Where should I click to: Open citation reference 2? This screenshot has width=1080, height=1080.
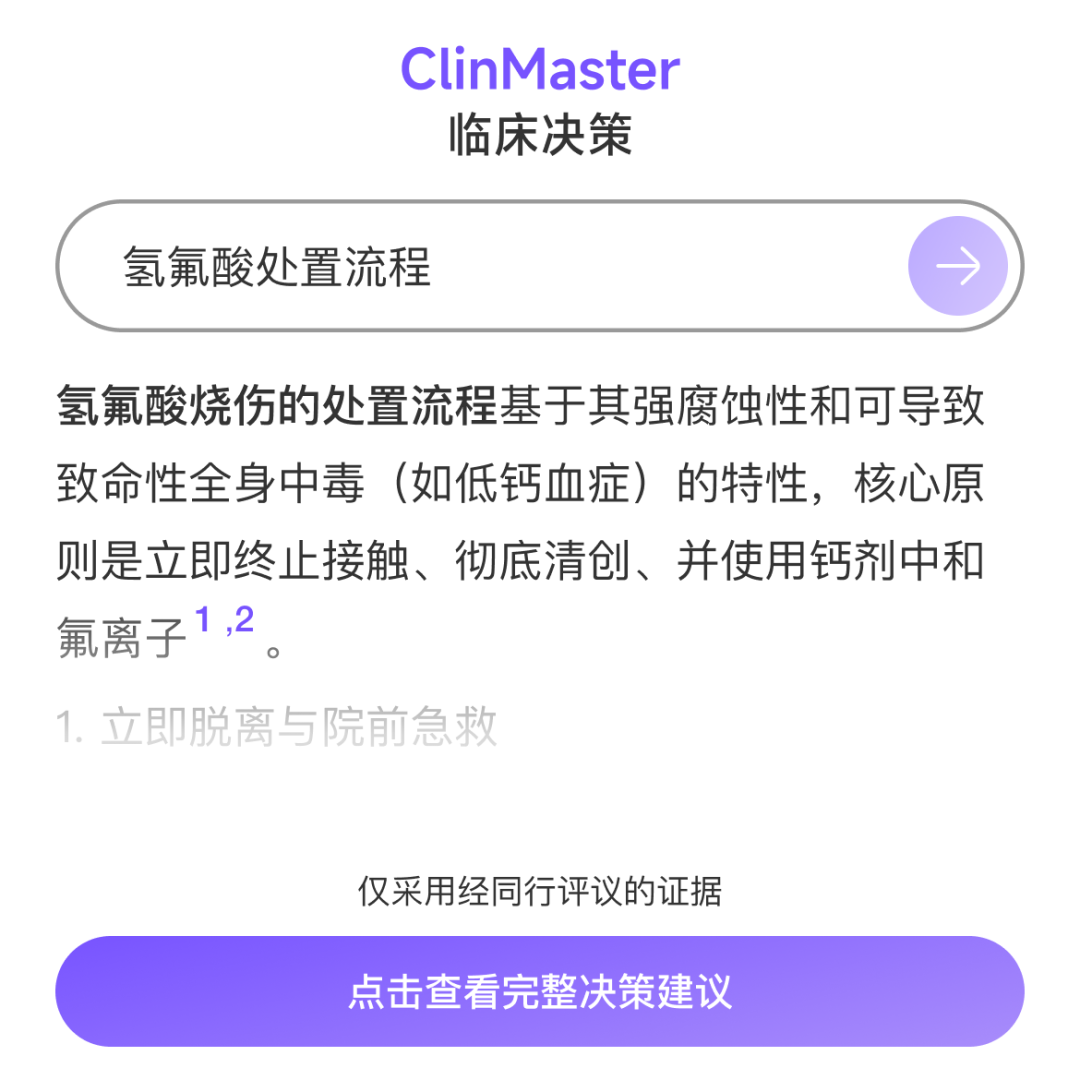tap(243, 622)
